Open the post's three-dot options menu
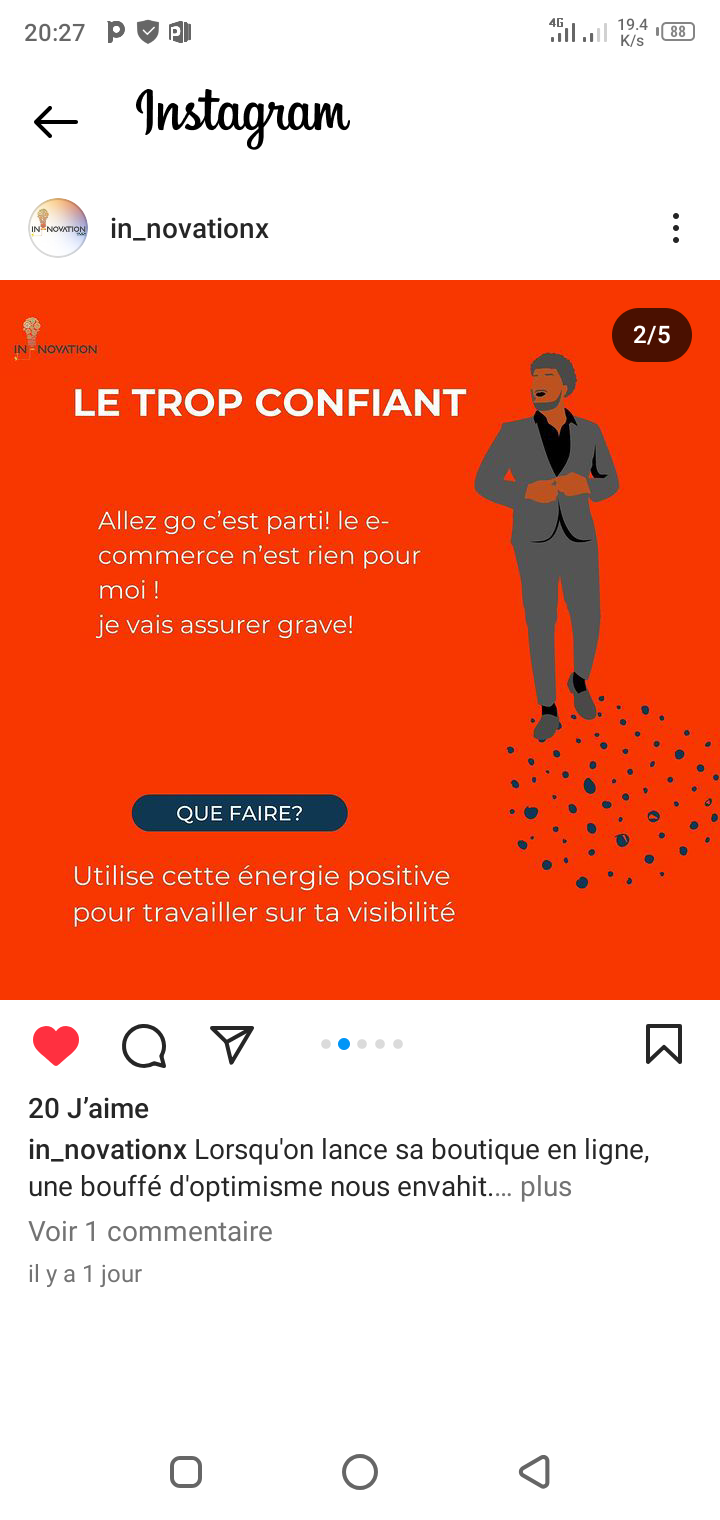This screenshot has width=720, height=1520. [x=676, y=229]
